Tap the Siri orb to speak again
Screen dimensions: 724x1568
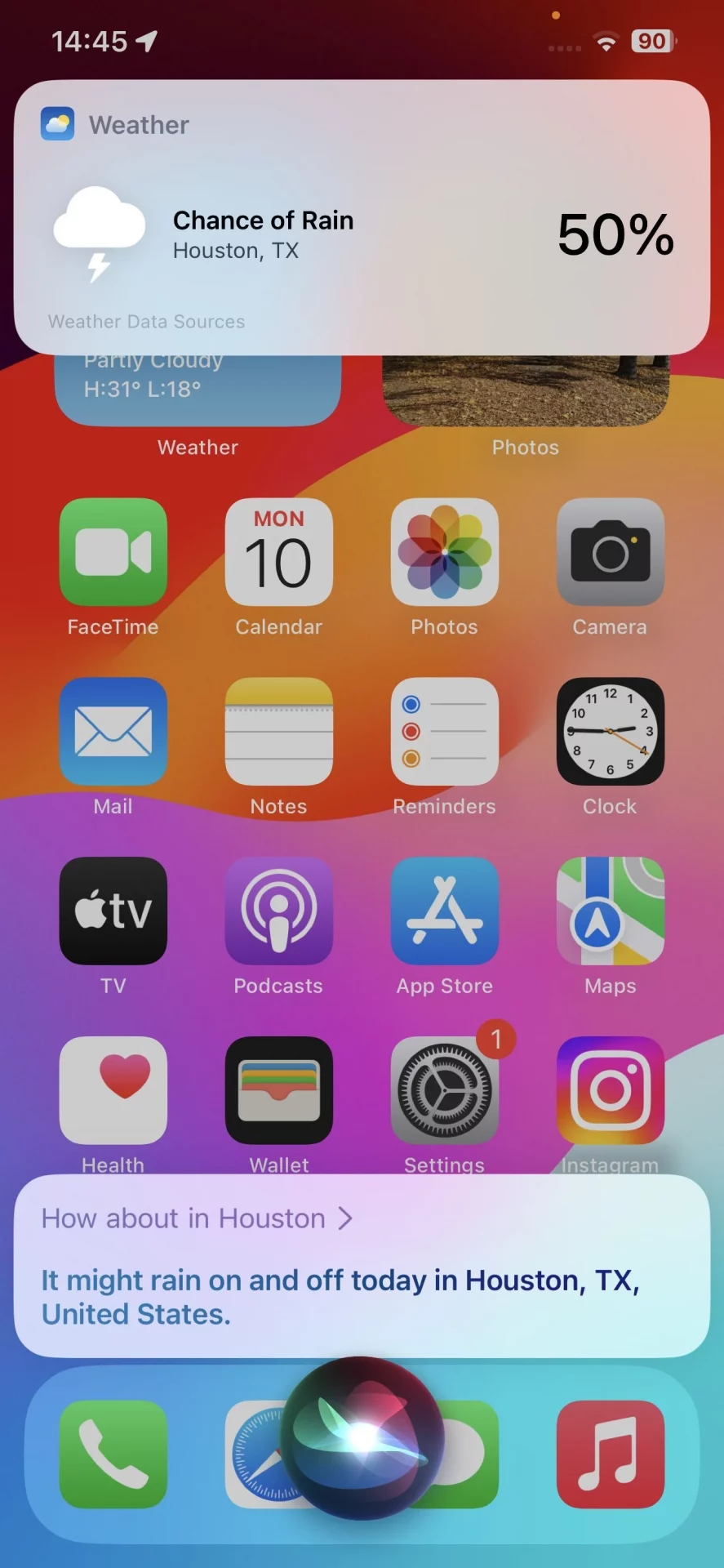362,1439
